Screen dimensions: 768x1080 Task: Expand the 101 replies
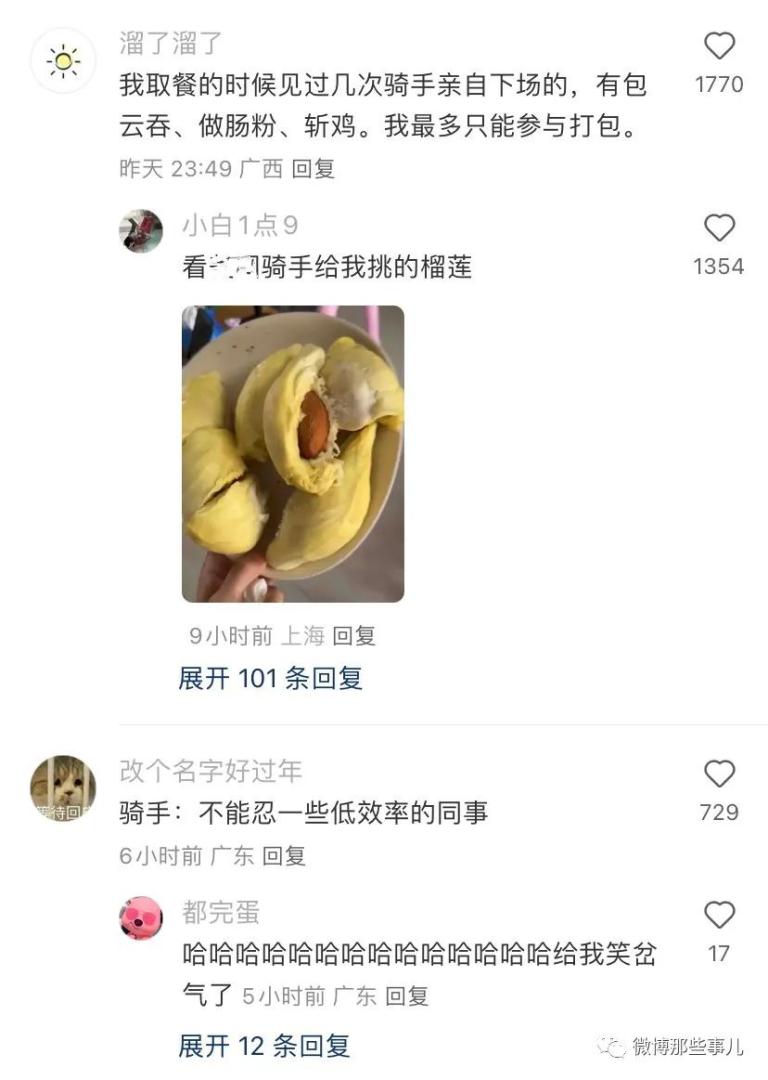coord(270,679)
